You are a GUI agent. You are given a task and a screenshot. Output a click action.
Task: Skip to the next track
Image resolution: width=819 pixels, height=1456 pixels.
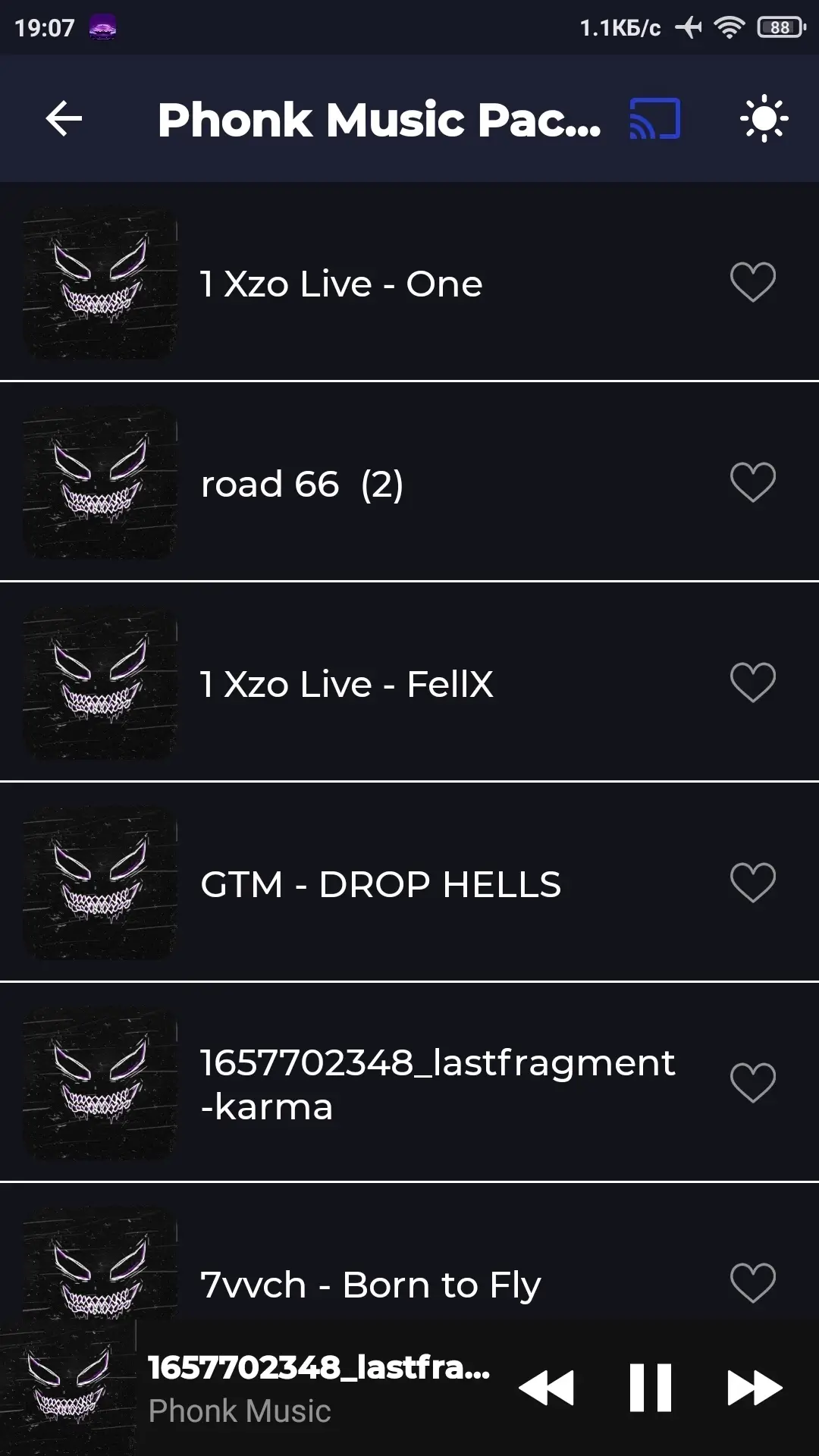pyautogui.click(x=755, y=1388)
